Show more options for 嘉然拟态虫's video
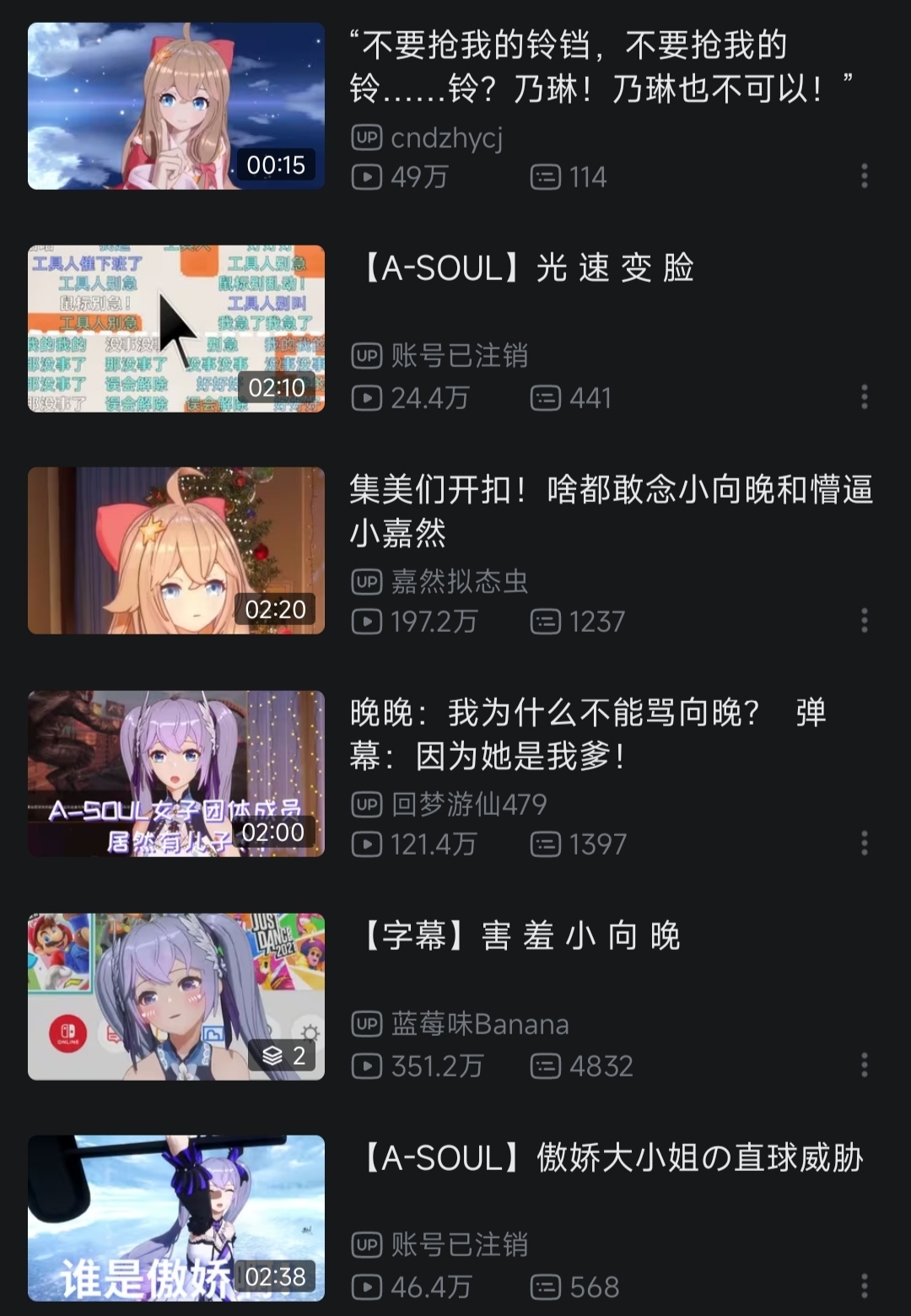The image size is (911, 1316). 864,621
